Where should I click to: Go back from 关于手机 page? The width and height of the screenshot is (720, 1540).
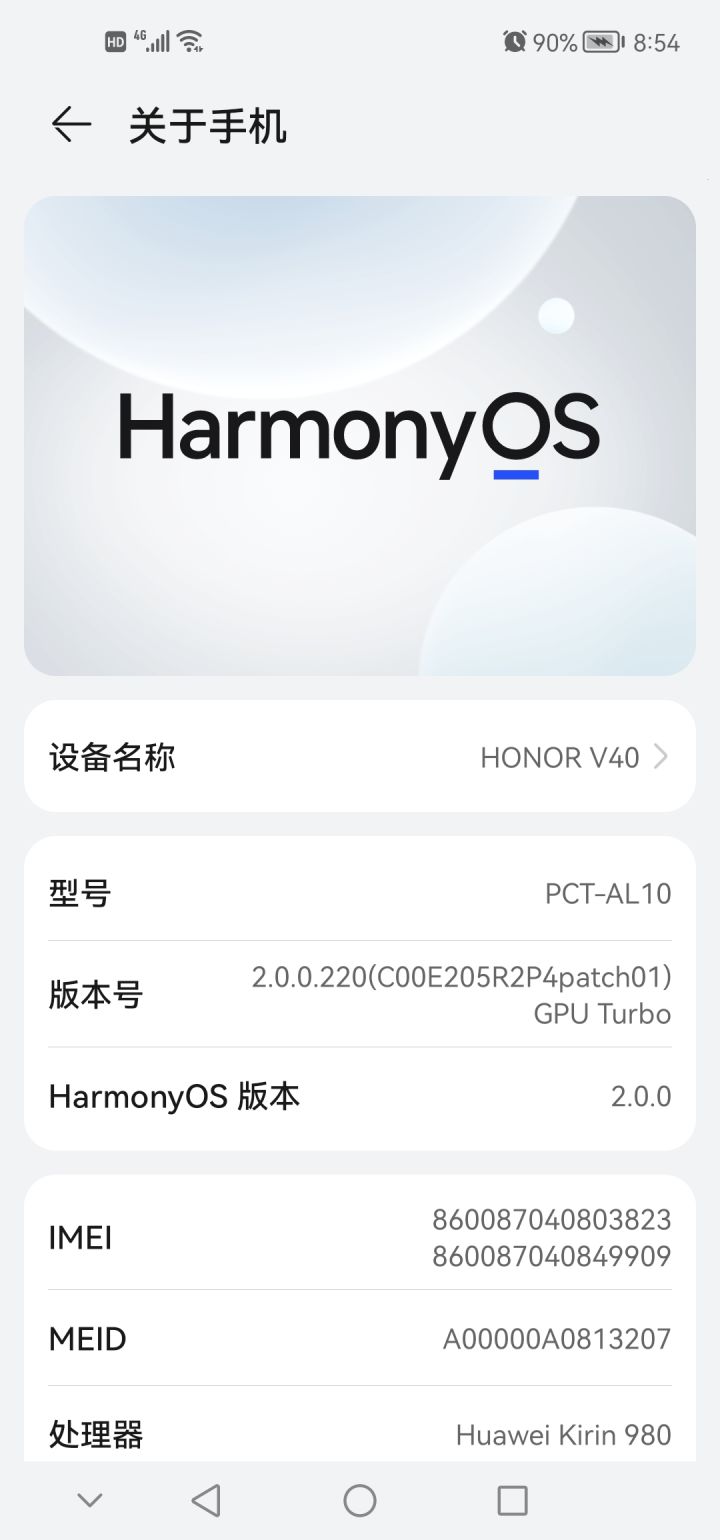pyautogui.click(x=71, y=125)
